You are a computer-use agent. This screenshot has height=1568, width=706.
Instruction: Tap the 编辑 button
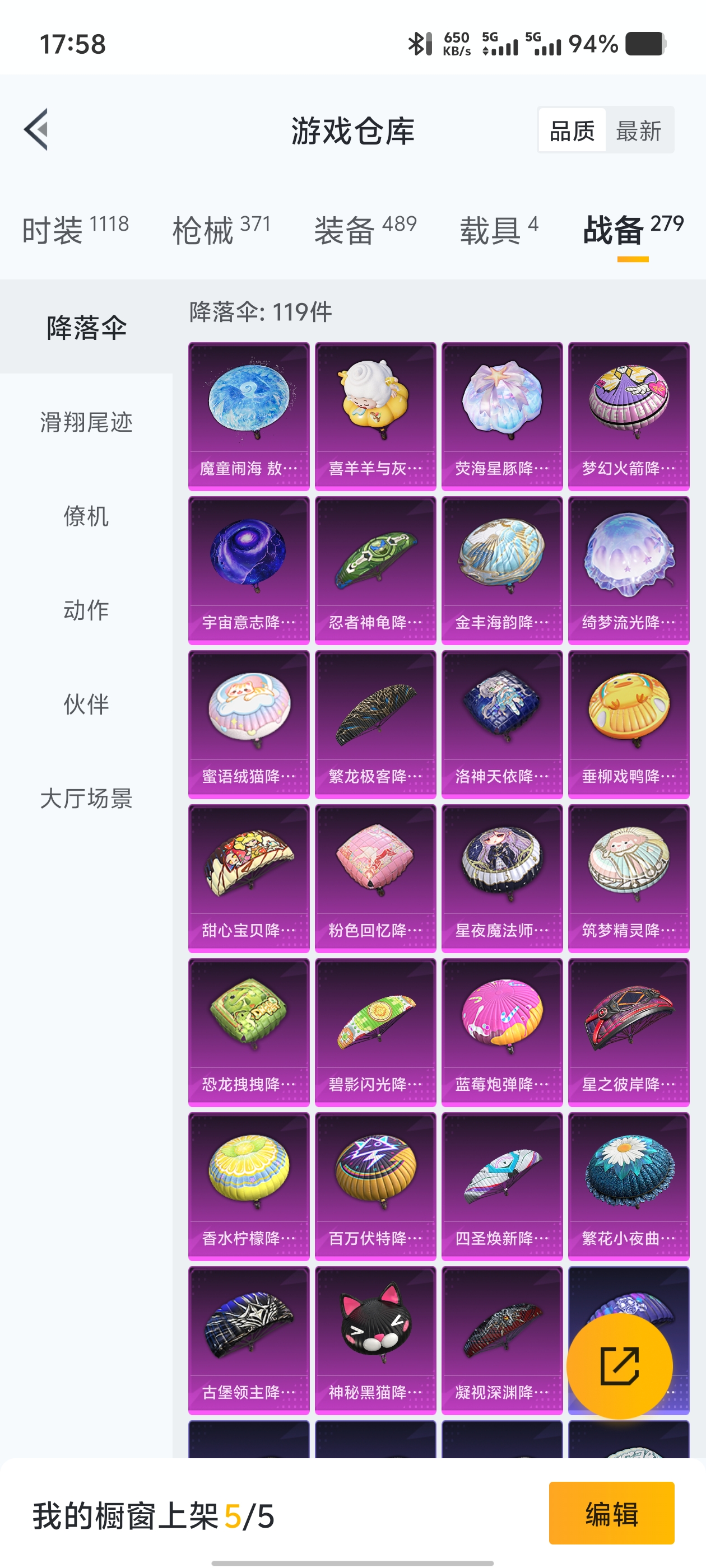611,1513
